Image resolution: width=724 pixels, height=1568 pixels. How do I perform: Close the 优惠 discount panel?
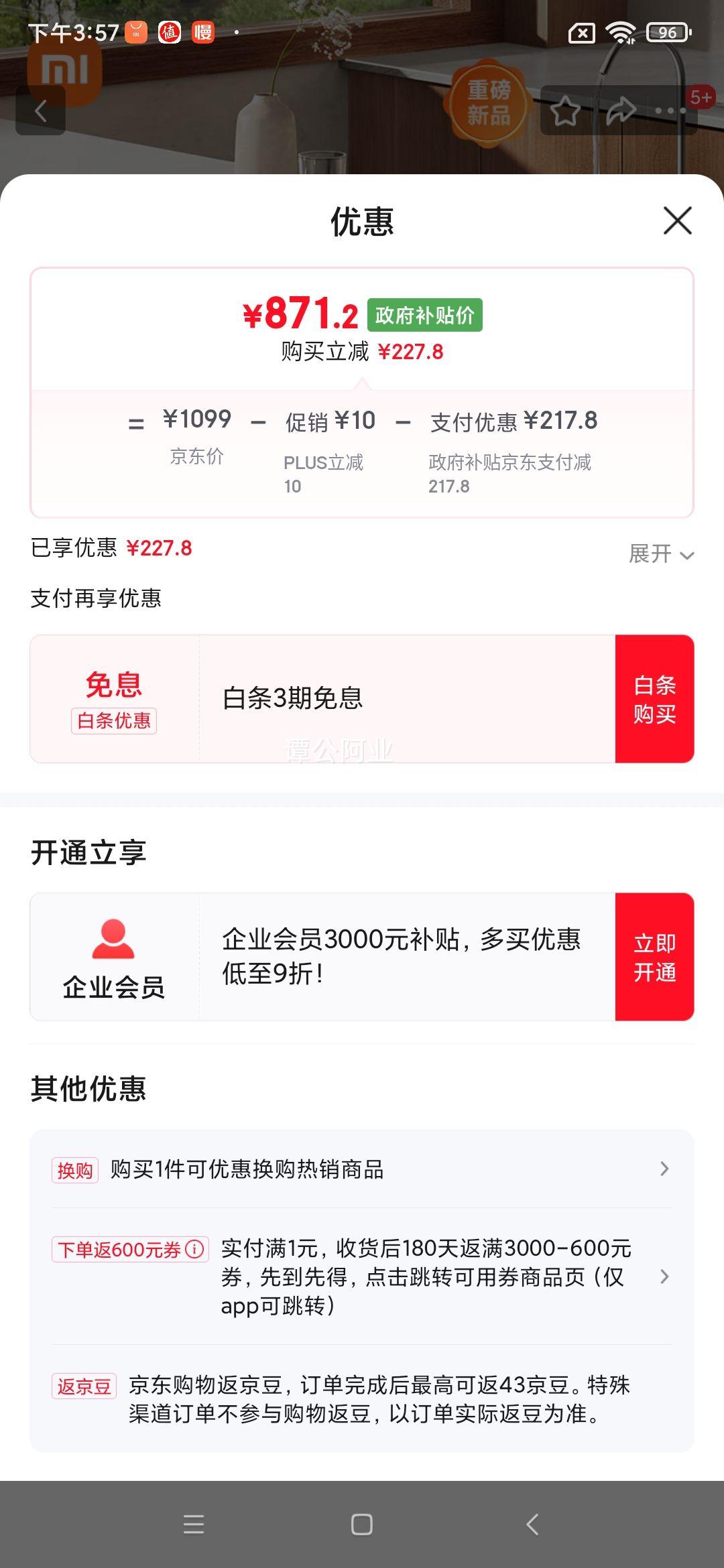click(677, 220)
